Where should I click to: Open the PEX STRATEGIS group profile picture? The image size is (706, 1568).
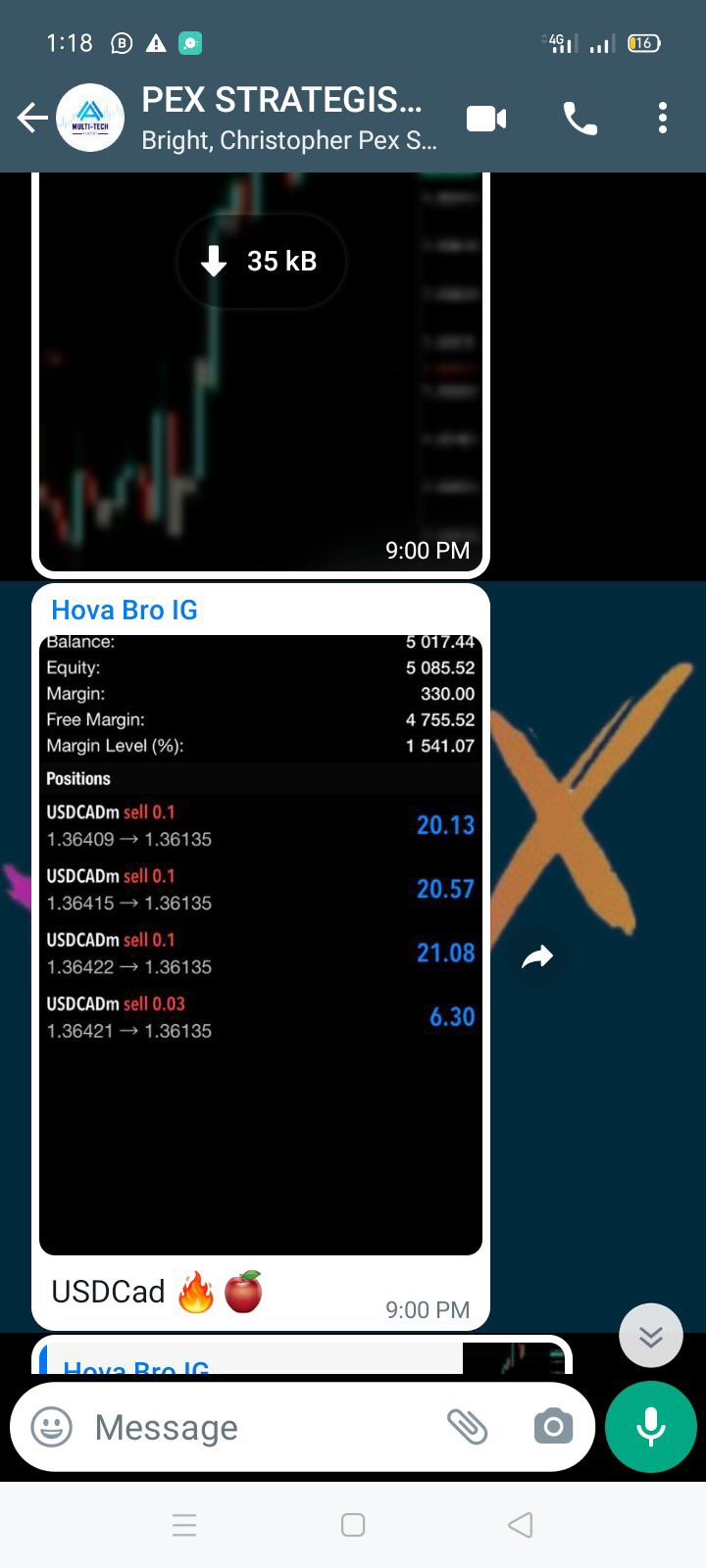click(x=89, y=118)
